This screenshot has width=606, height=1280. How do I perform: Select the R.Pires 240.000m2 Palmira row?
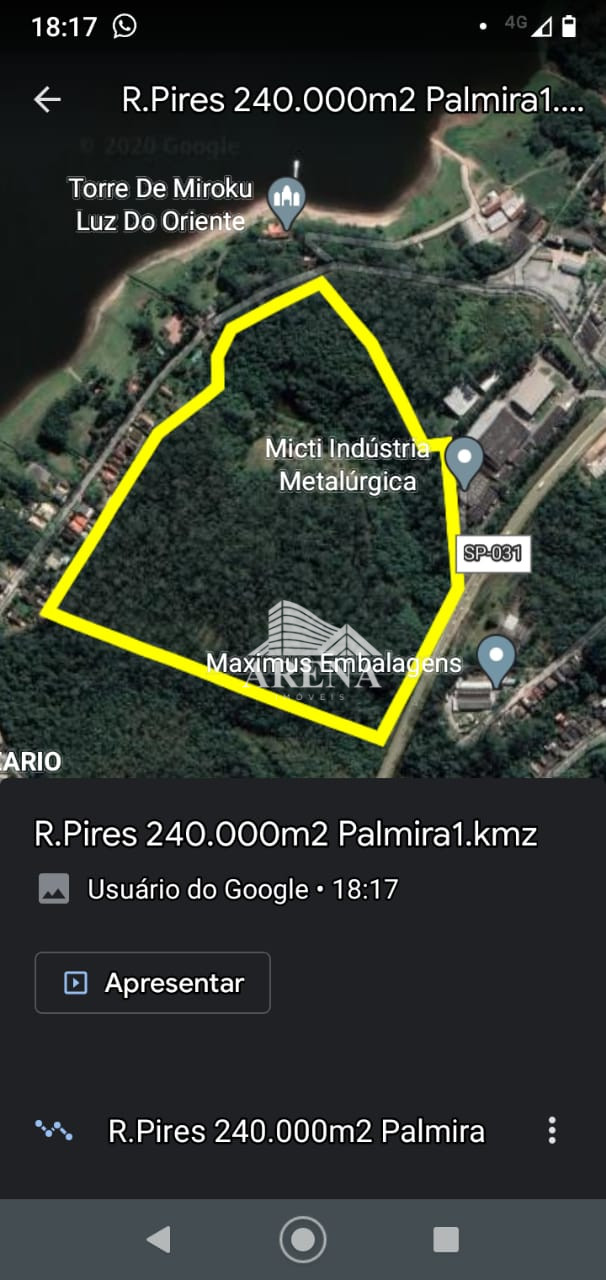[x=296, y=1131]
